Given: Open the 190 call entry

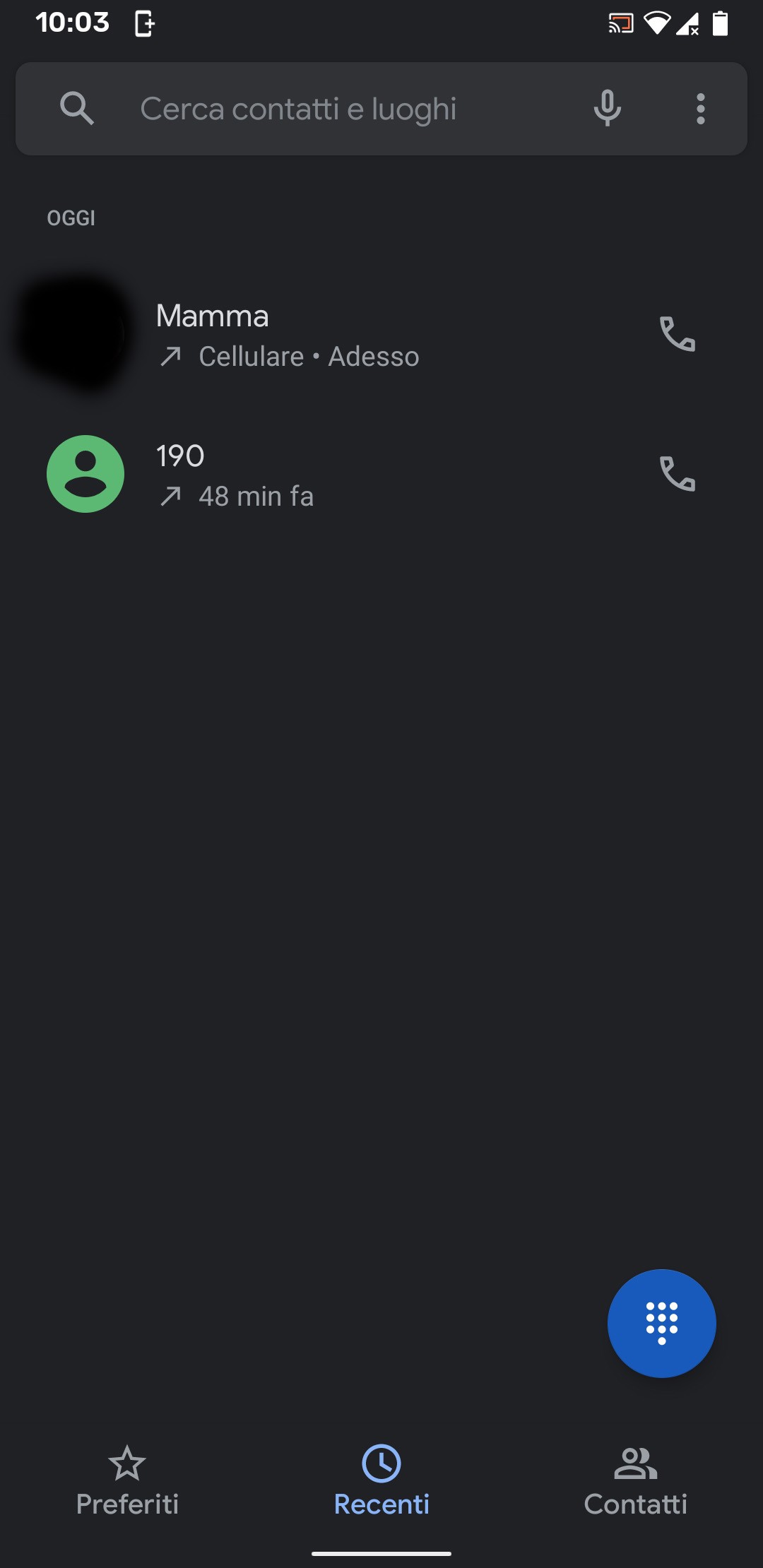Looking at the screenshot, I should 353,475.
